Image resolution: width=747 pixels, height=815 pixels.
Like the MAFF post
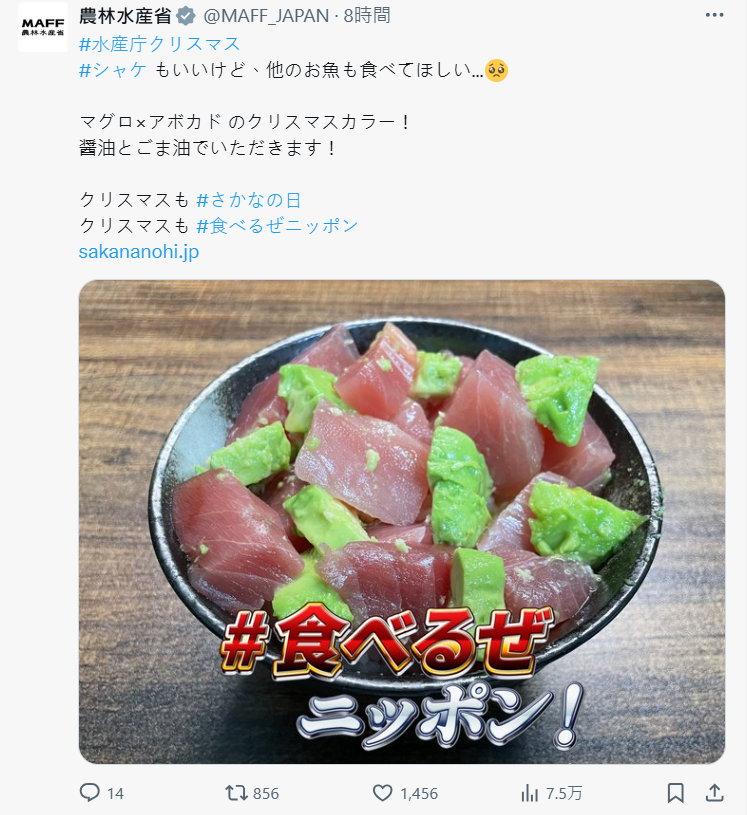tap(382, 793)
